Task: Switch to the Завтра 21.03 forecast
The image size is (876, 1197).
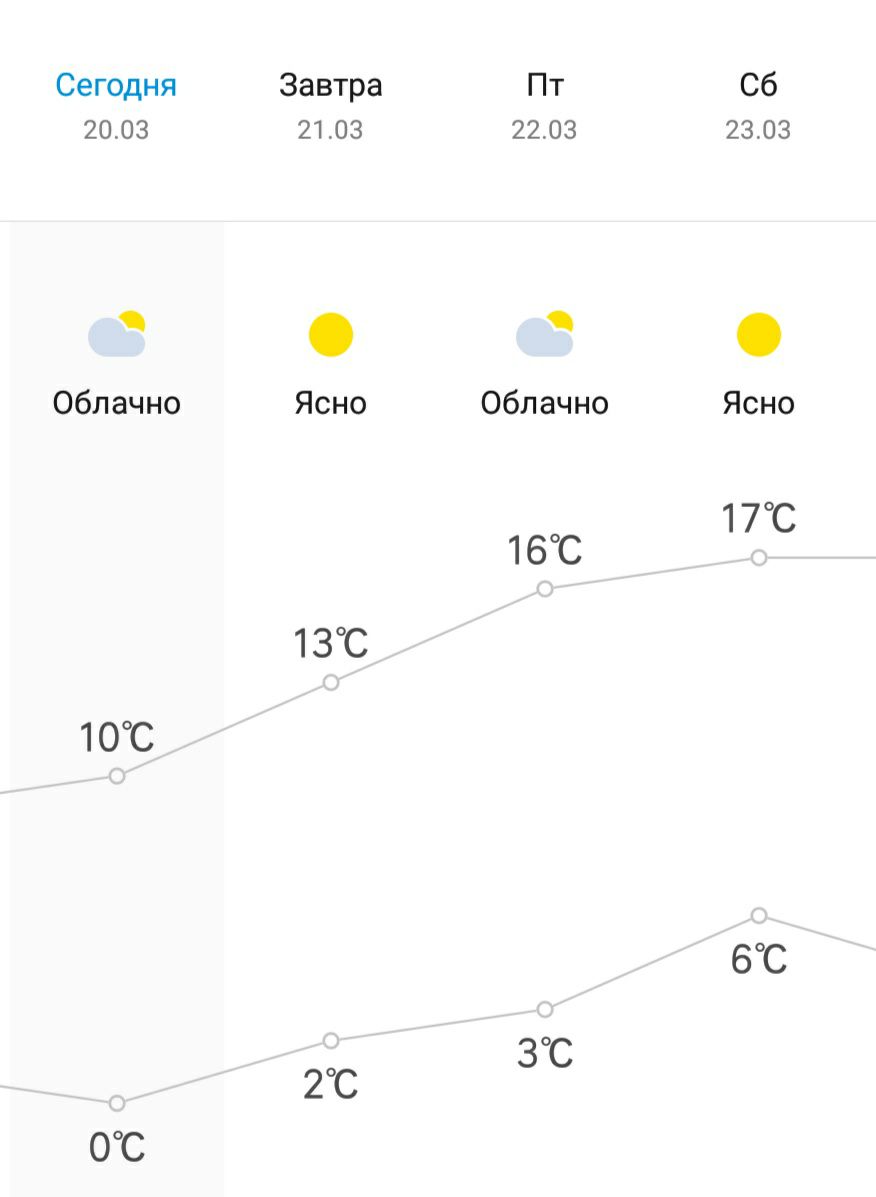Action: pyautogui.click(x=330, y=105)
